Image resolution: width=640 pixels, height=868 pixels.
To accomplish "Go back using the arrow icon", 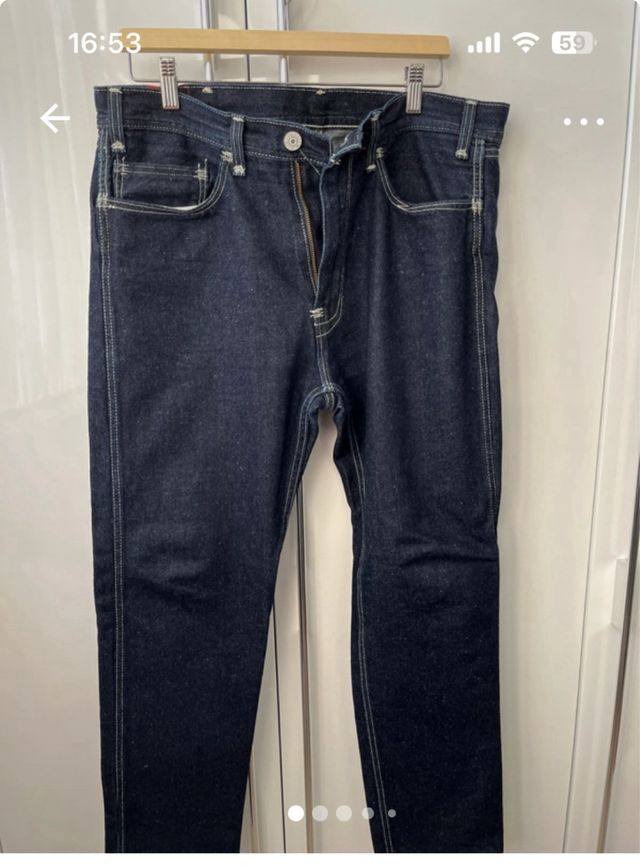I will (x=55, y=119).
